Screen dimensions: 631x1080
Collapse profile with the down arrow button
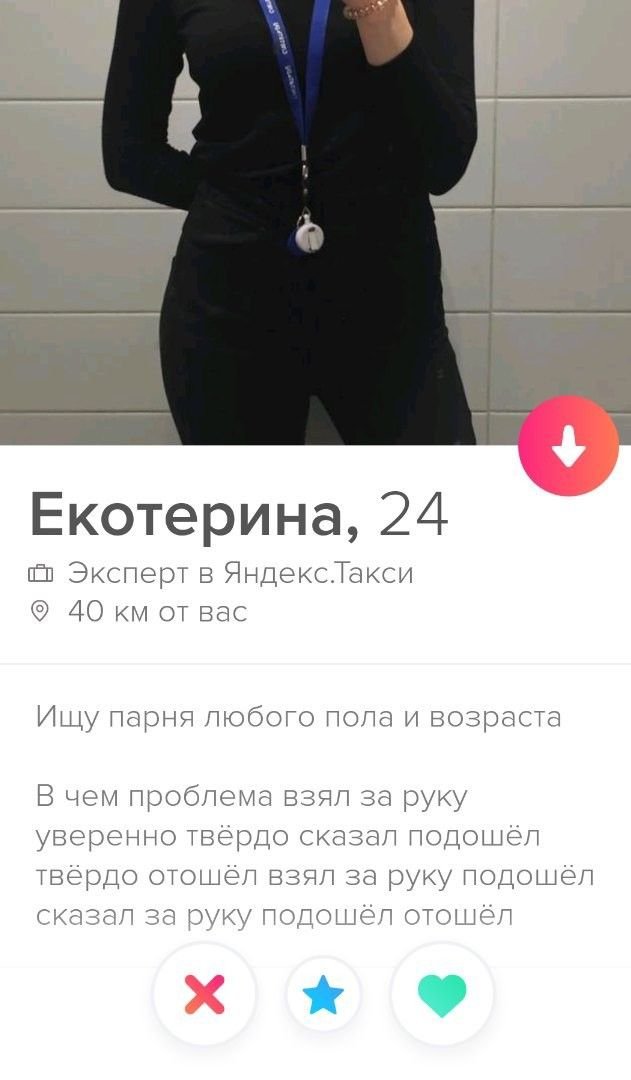(x=568, y=446)
